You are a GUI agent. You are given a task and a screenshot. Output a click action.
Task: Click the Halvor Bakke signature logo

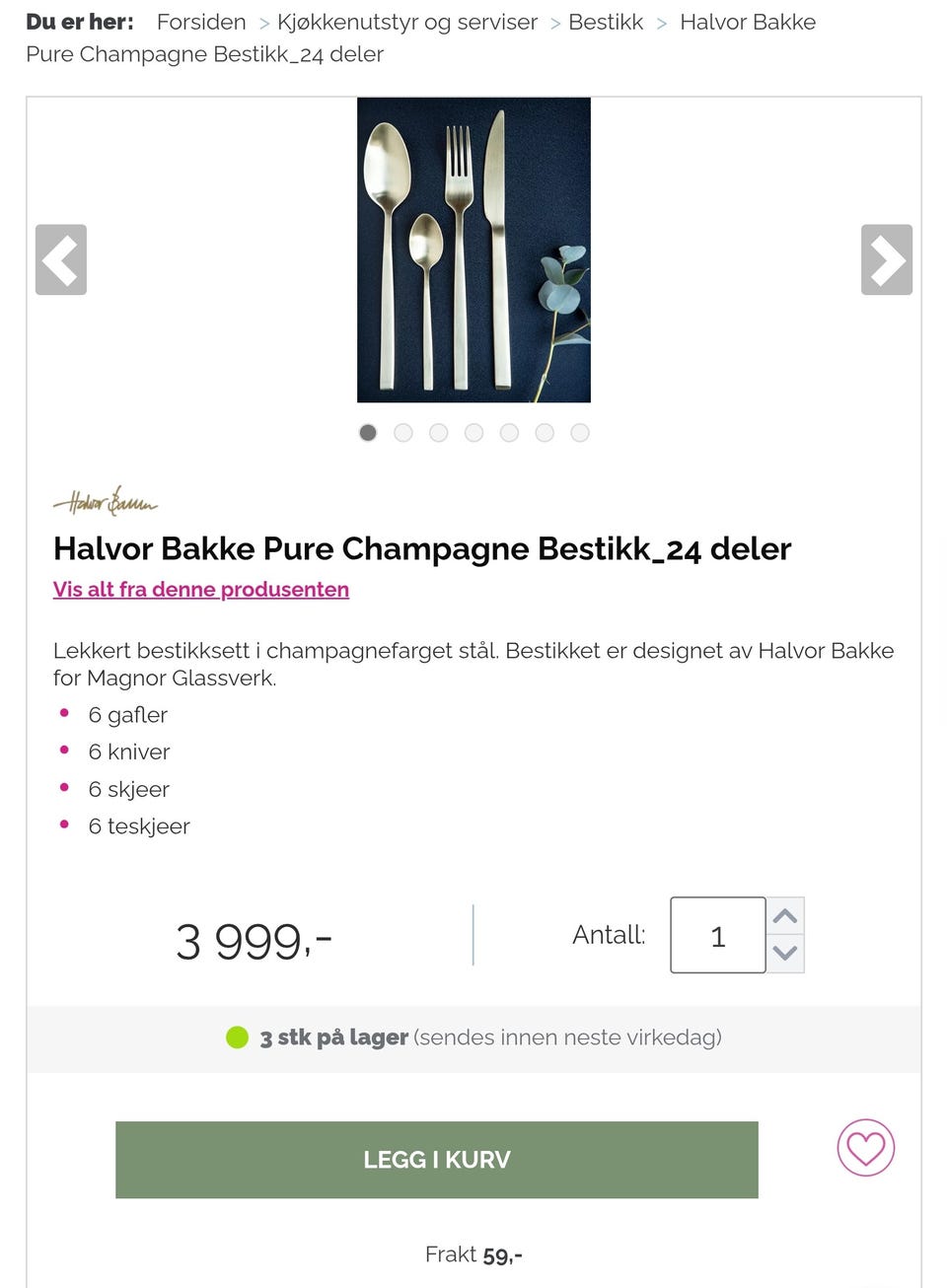click(x=105, y=501)
